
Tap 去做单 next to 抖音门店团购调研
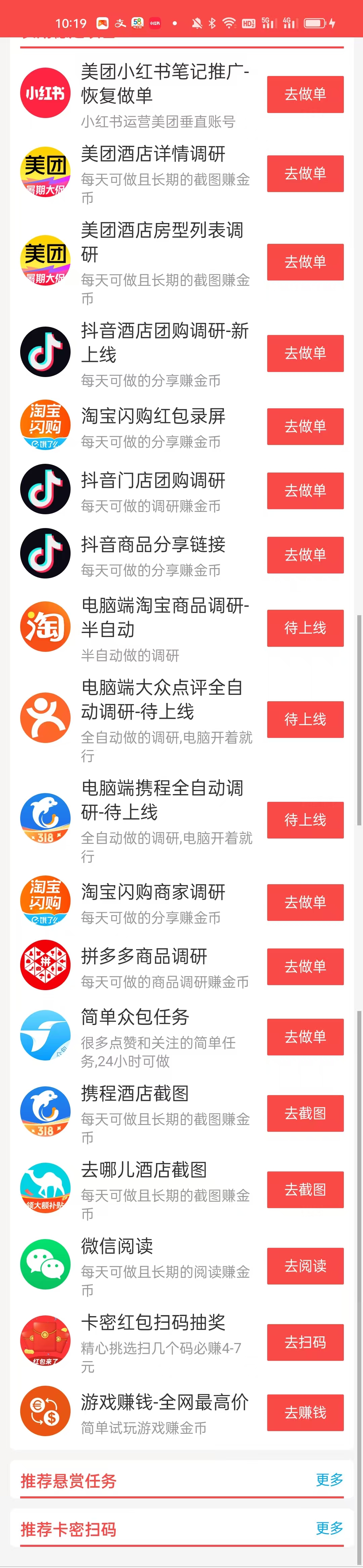tap(305, 491)
